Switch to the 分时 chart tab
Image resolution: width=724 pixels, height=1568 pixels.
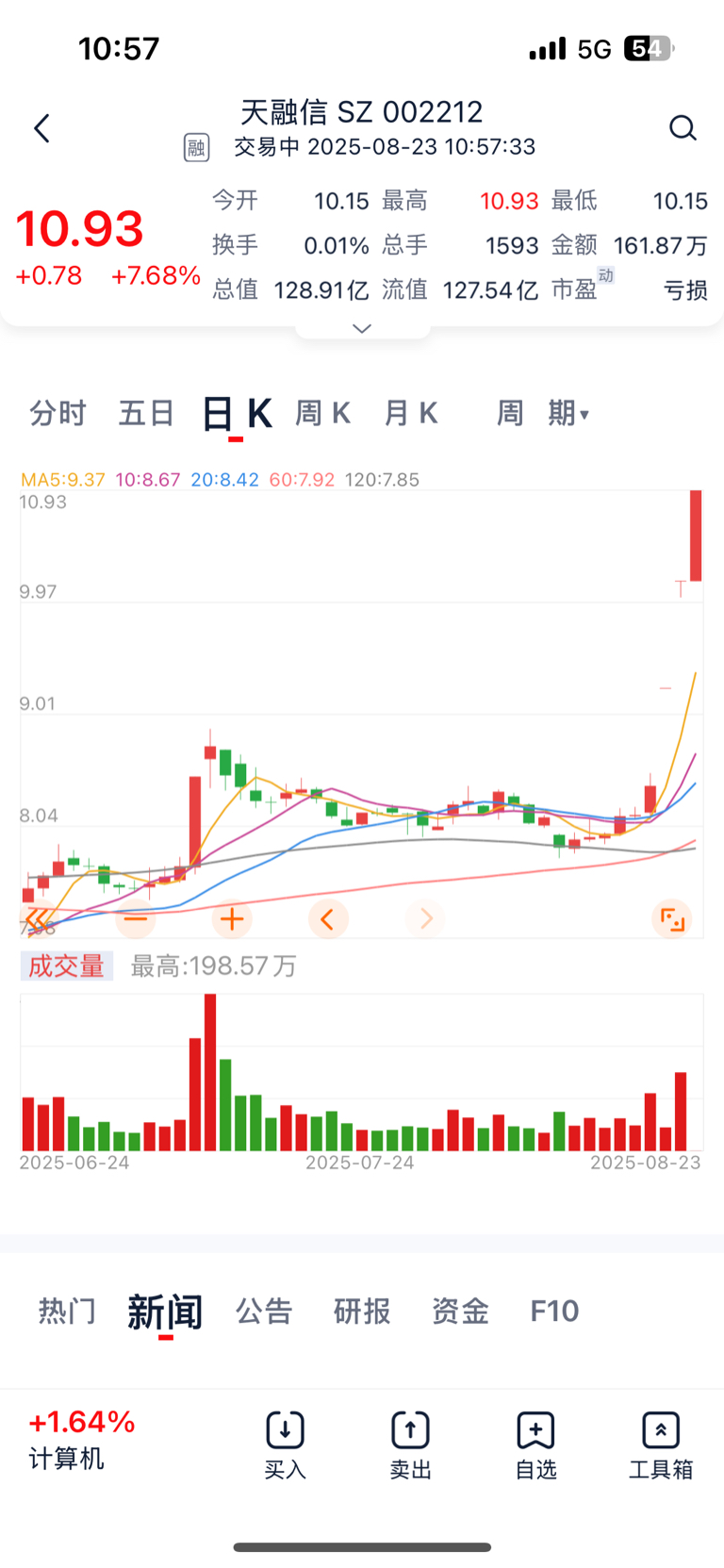tap(58, 413)
